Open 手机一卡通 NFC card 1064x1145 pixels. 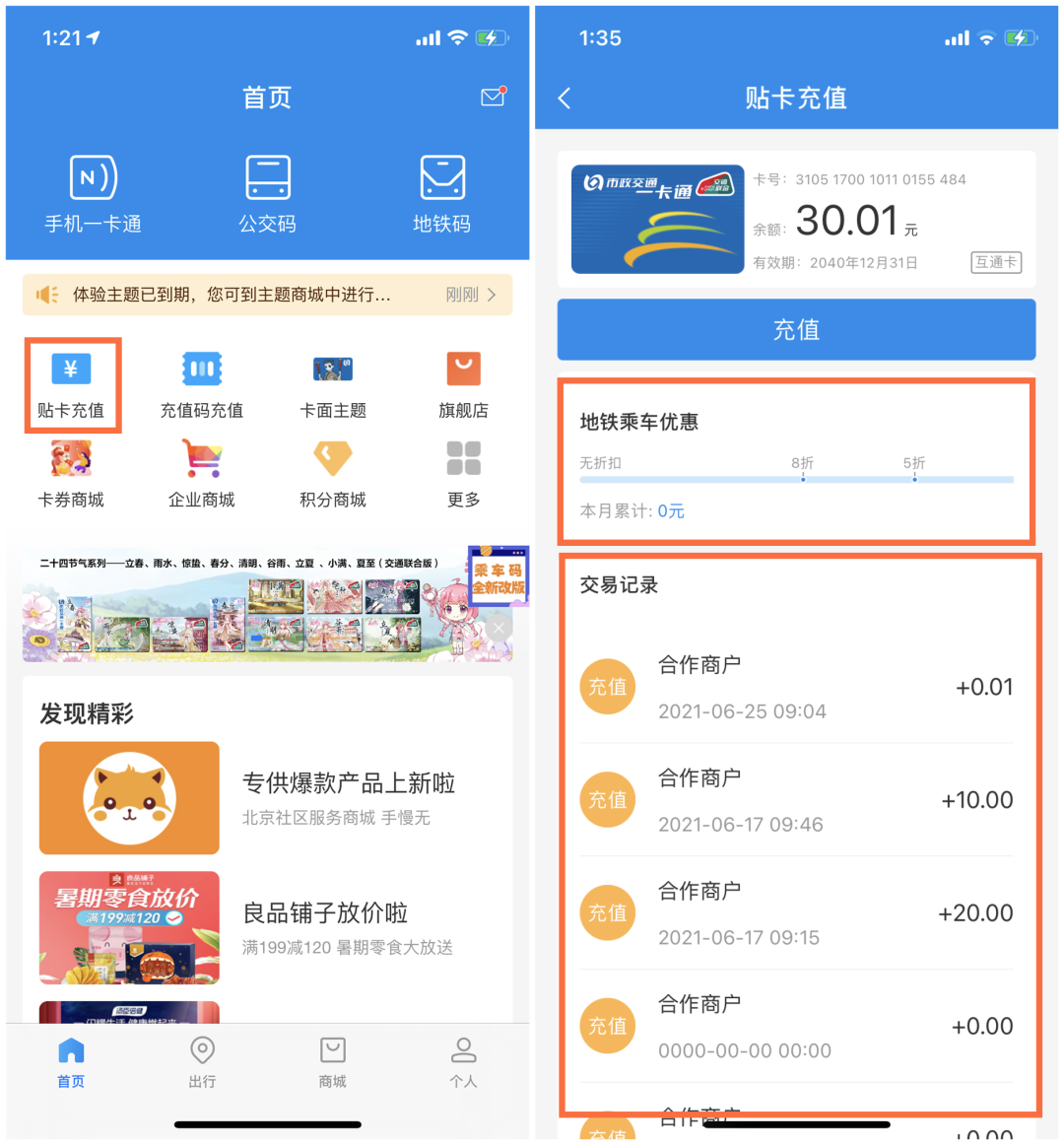click(94, 194)
